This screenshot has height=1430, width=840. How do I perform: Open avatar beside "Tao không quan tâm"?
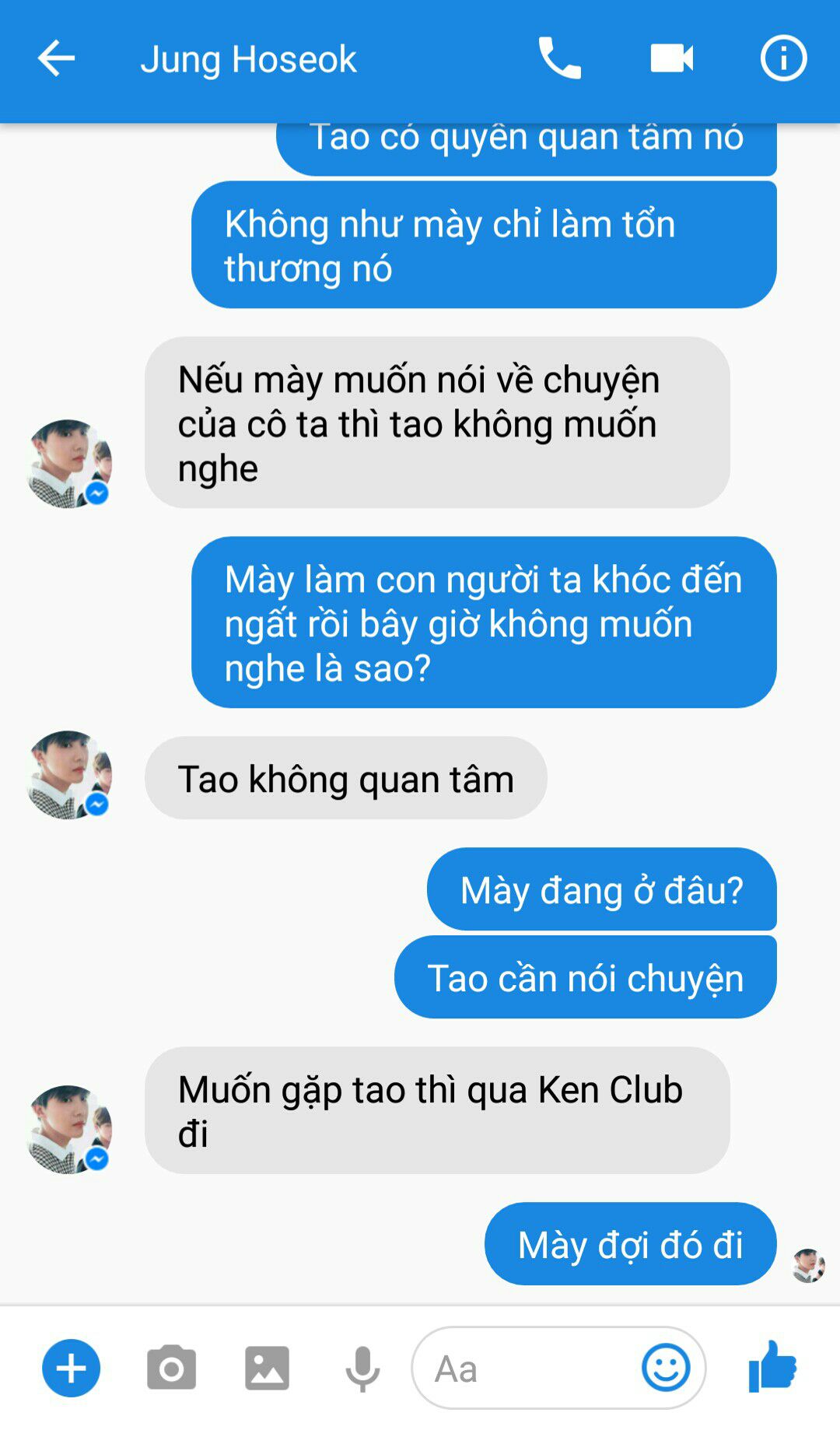pos(68,775)
